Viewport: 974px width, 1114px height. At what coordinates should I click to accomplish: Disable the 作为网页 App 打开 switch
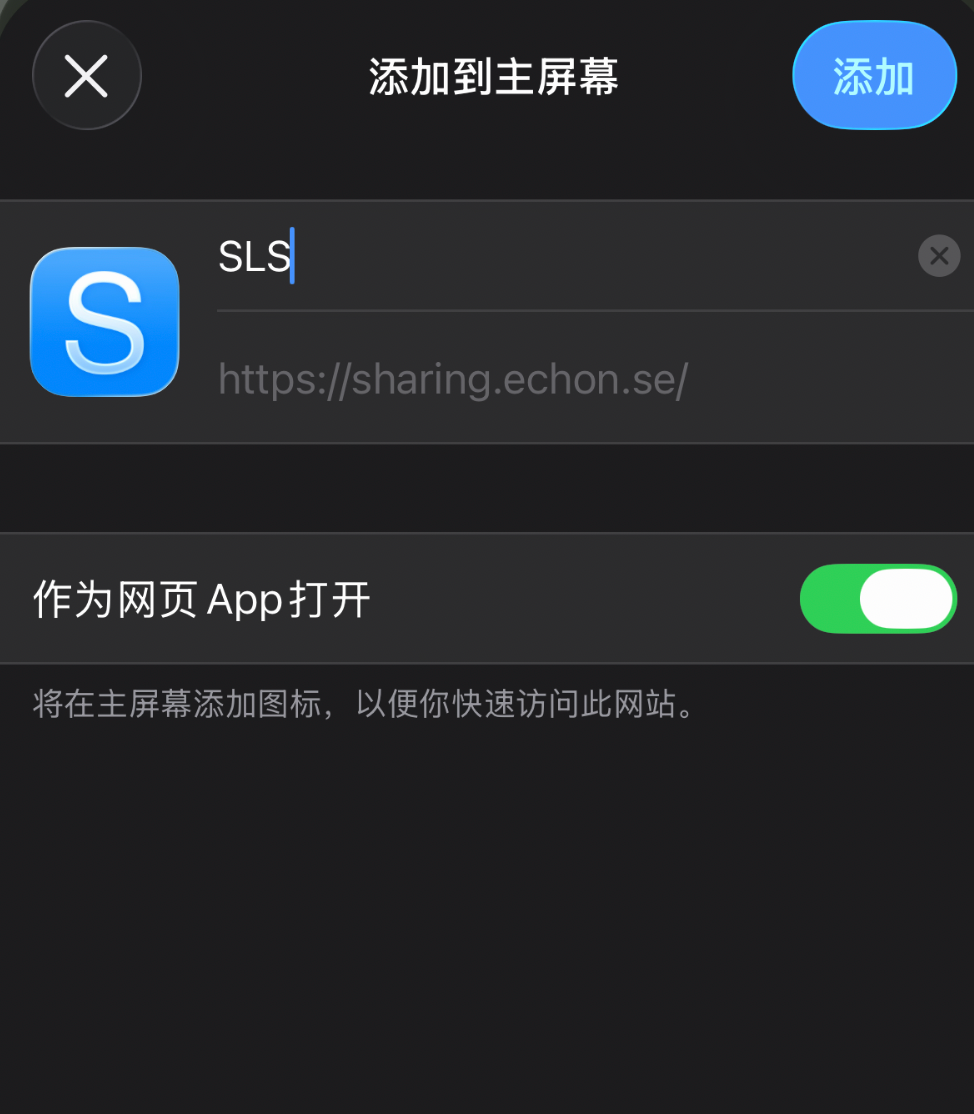click(x=877, y=599)
